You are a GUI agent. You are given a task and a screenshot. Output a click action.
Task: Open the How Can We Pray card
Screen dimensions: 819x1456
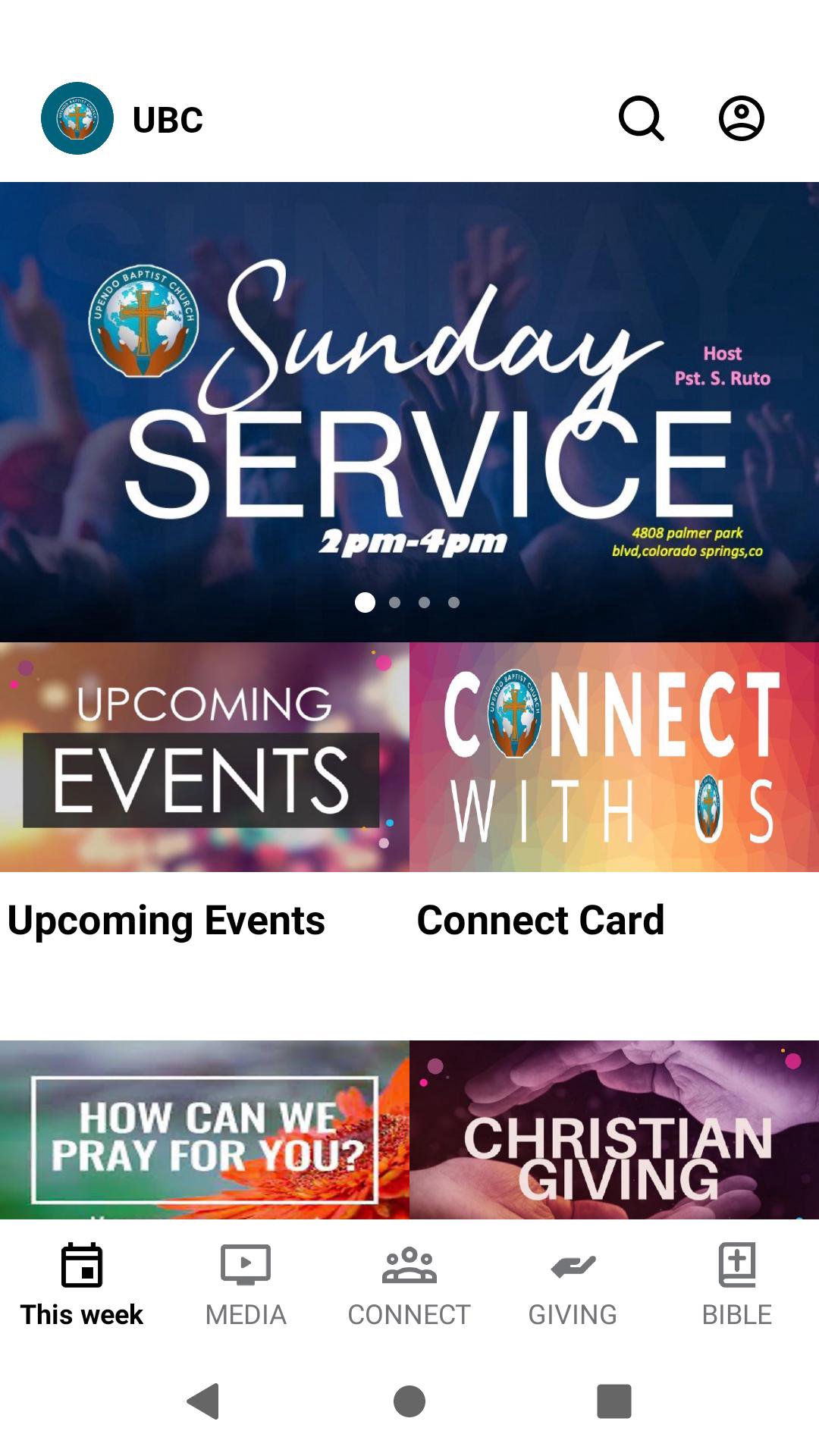click(x=204, y=1130)
